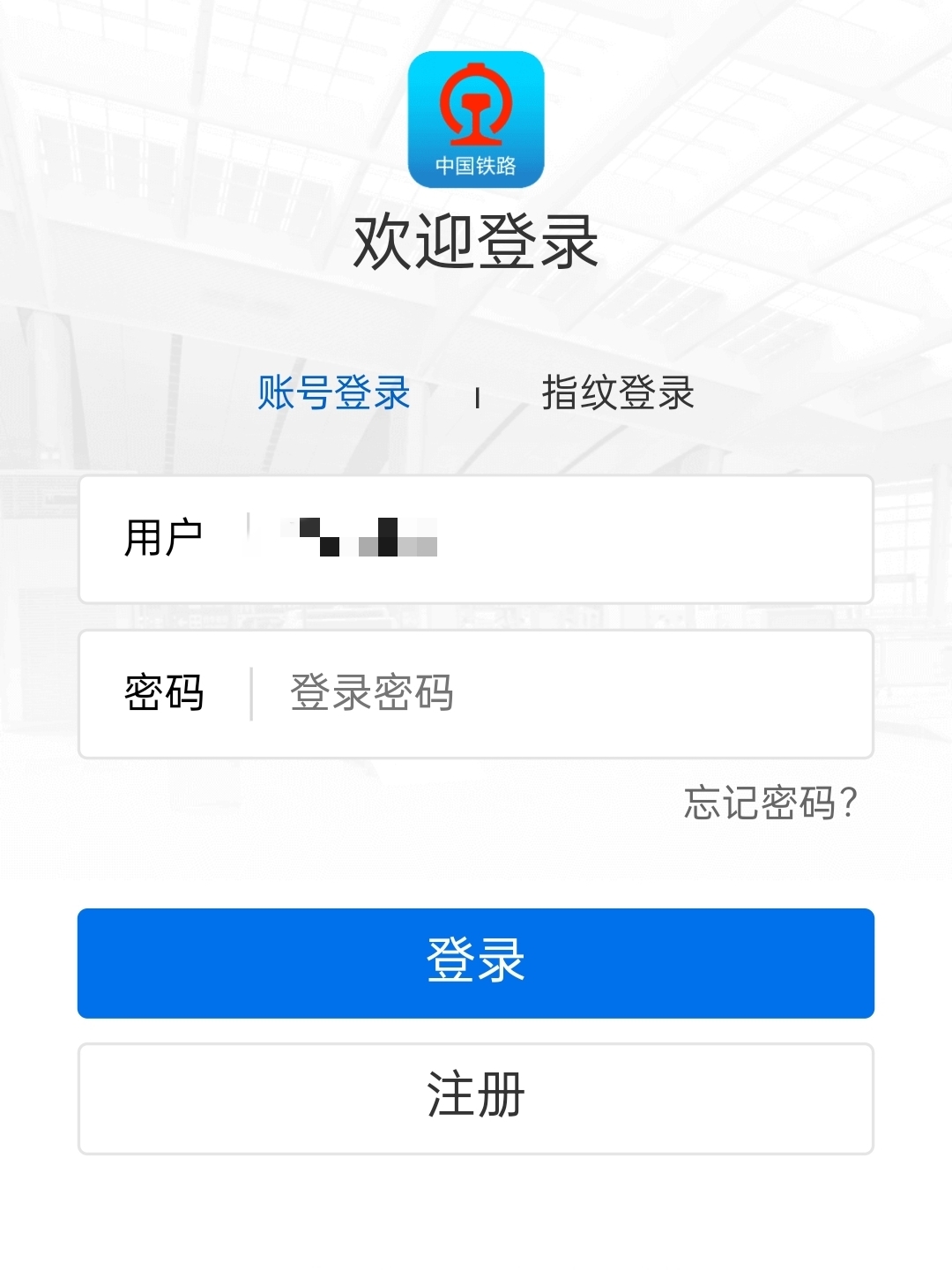Open the 忘记密码? link
Screen dimensions: 952x1270
(770, 803)
